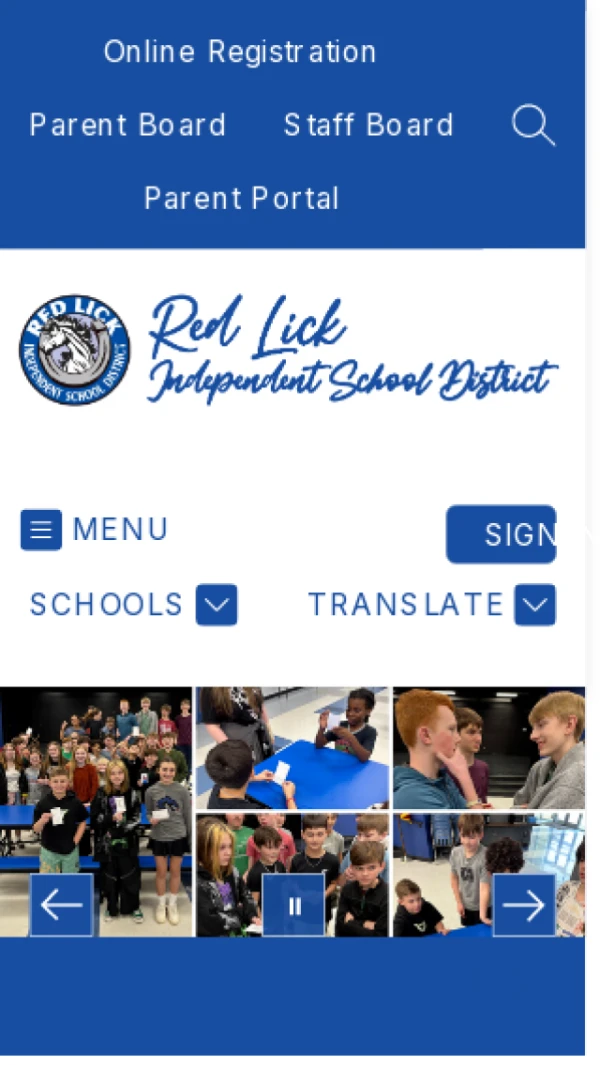Expand the SCHOOLS dropdown
600x1065 pixels.
click(x=216, y=605)
